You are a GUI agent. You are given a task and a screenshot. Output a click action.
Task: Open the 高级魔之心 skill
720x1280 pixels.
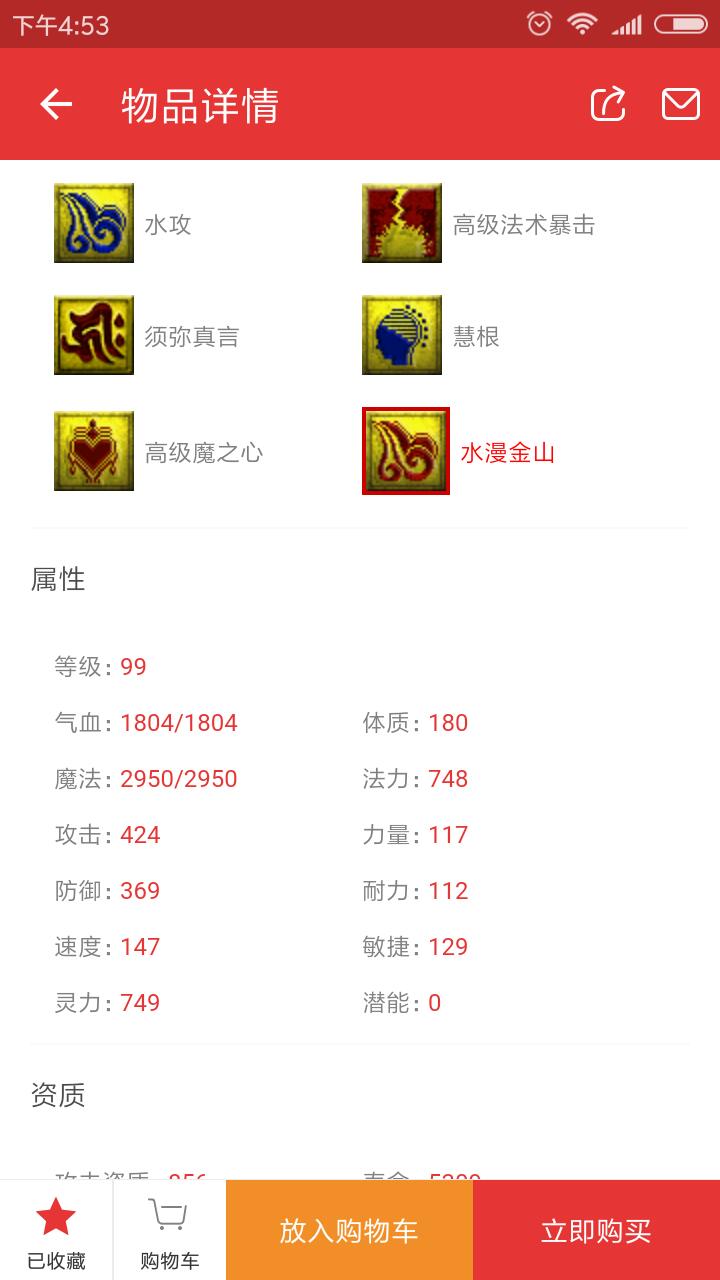click(x=94, y=451)
